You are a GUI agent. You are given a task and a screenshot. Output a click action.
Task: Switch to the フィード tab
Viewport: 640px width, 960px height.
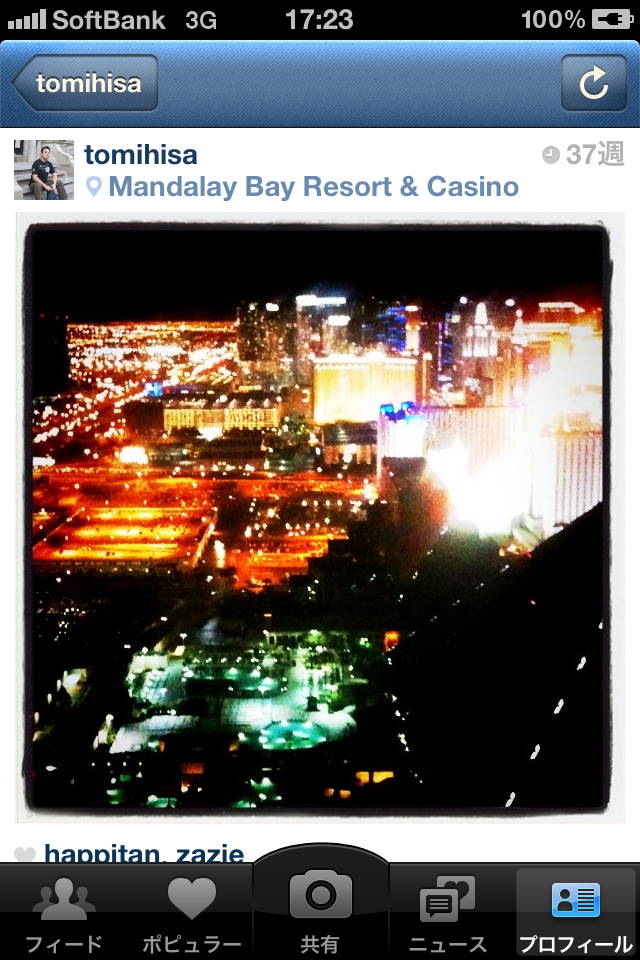[x=64, y=915]
